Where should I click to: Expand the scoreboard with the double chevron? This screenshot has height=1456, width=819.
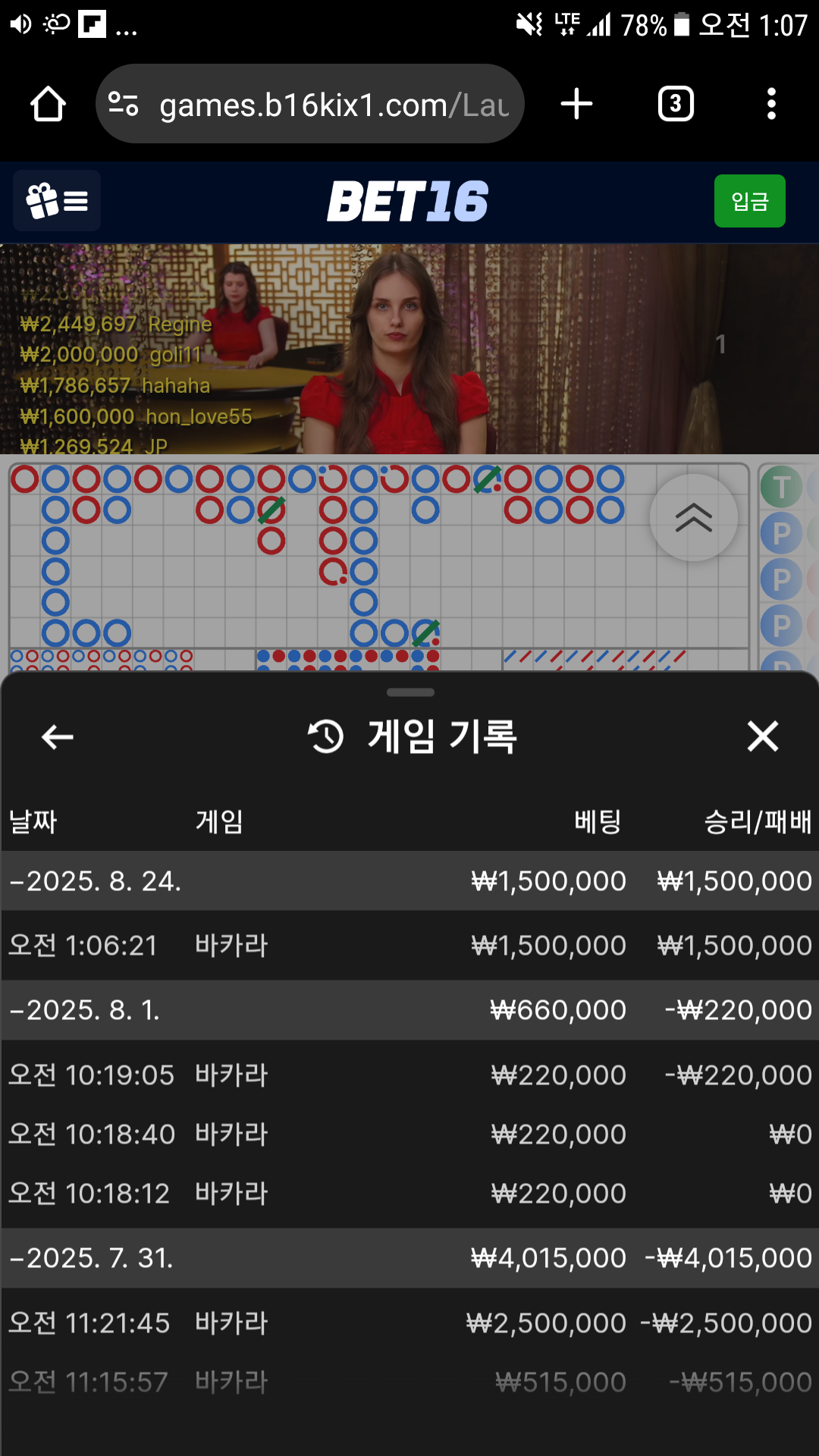(693, 518)
